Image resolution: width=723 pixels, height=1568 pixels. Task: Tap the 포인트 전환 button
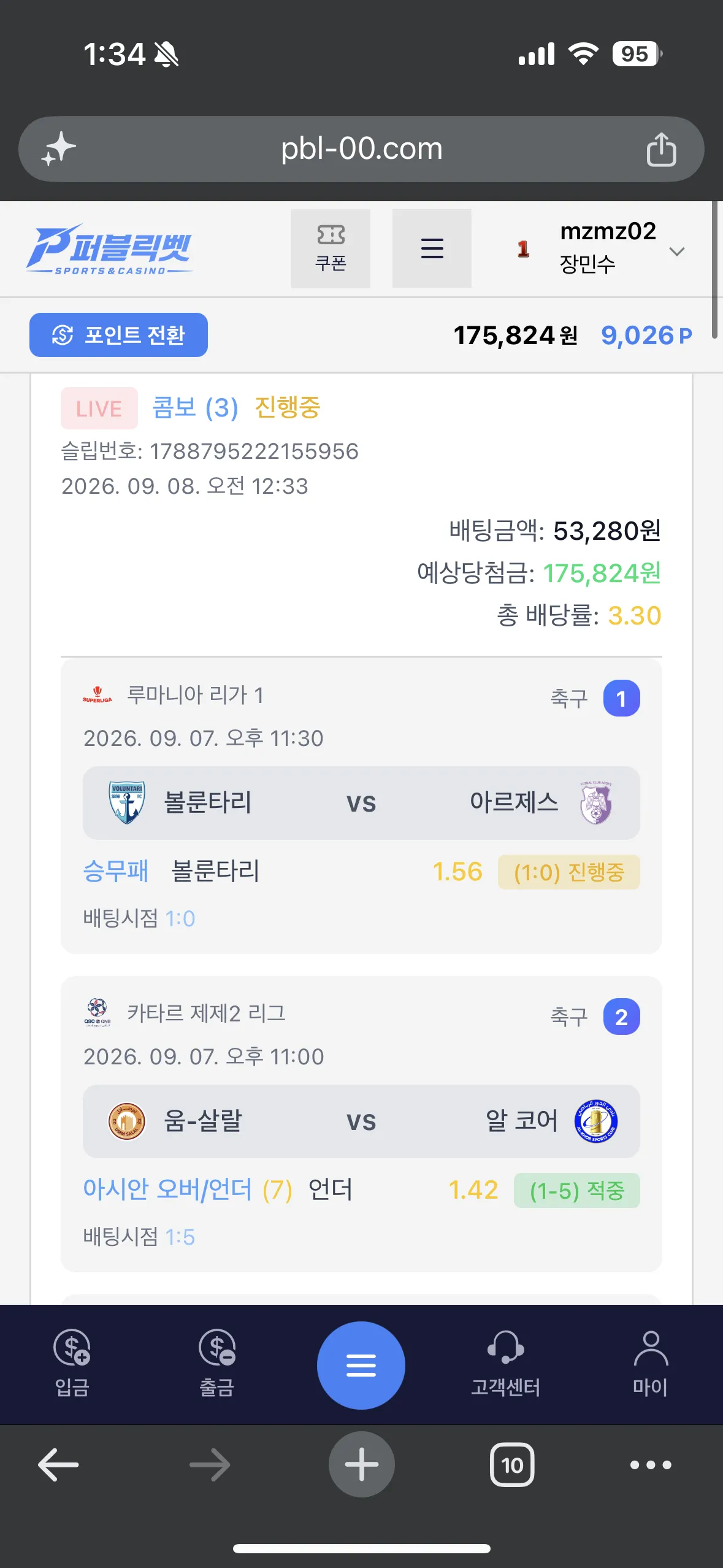point(118,335)
